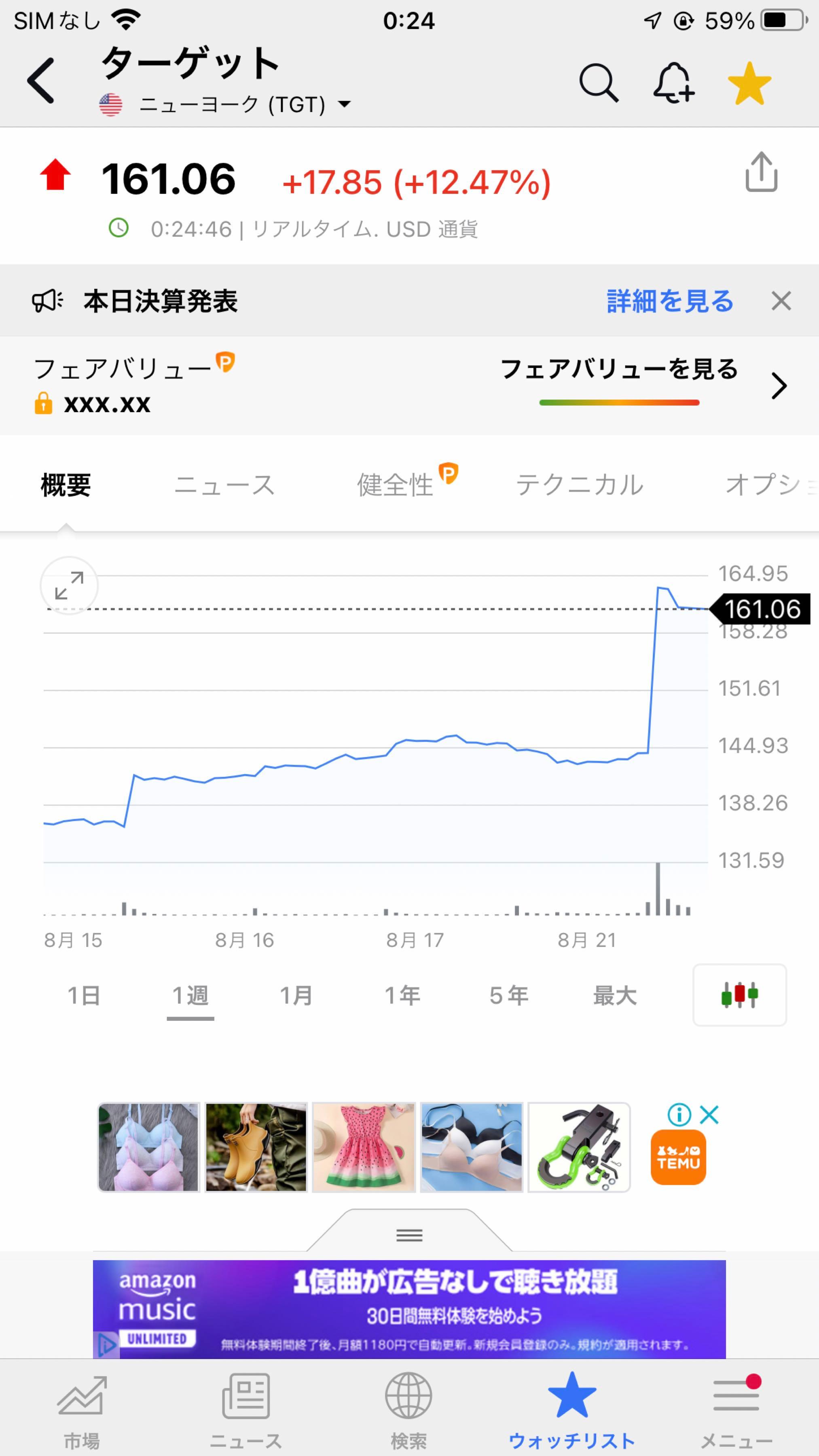Pull up the bottom panel drag handle
Viewport: 819px width, 1456px height.
(x=408, y=1236)
